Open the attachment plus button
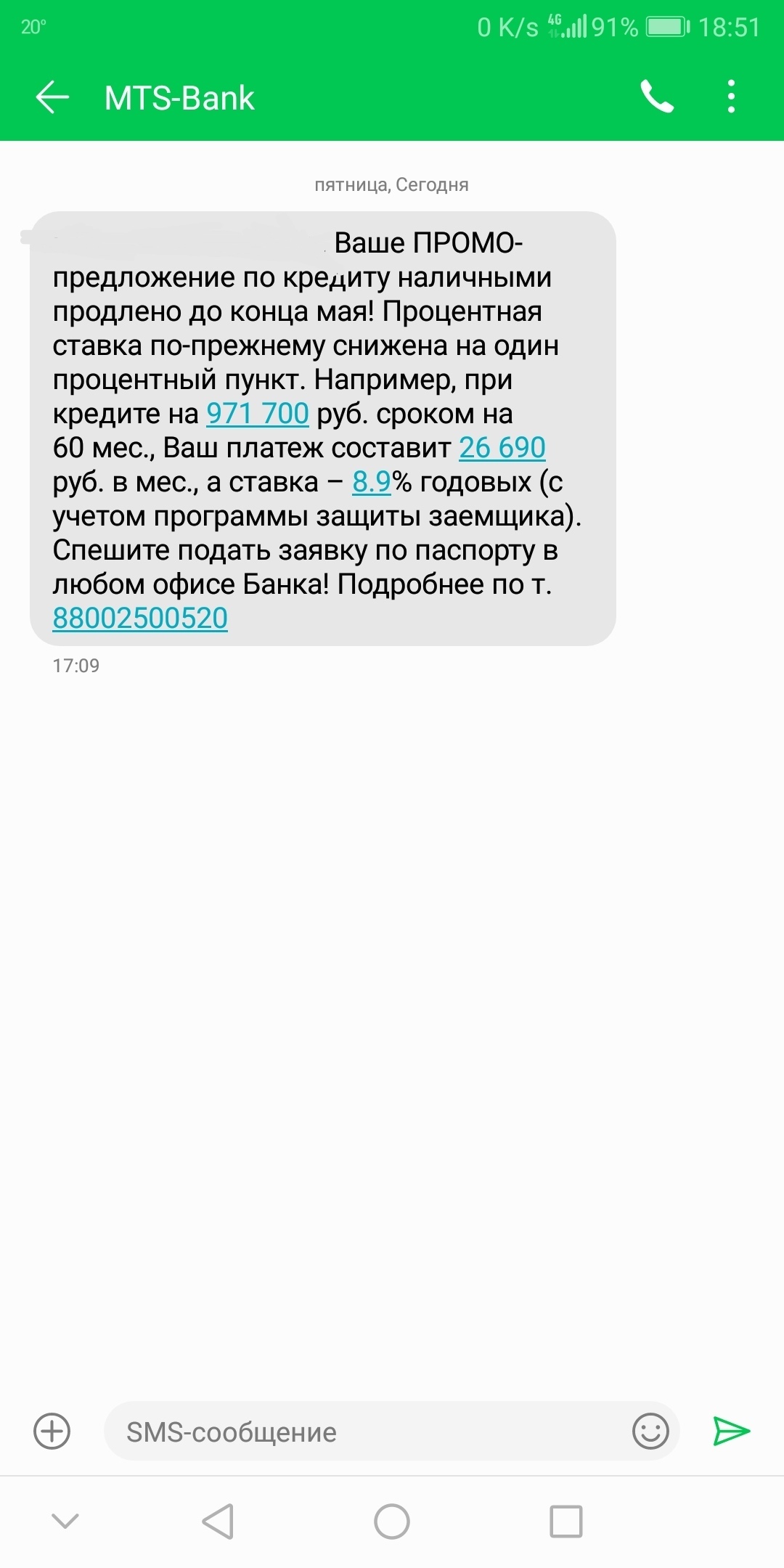 pyautogui.click(x=52, y=1432)
